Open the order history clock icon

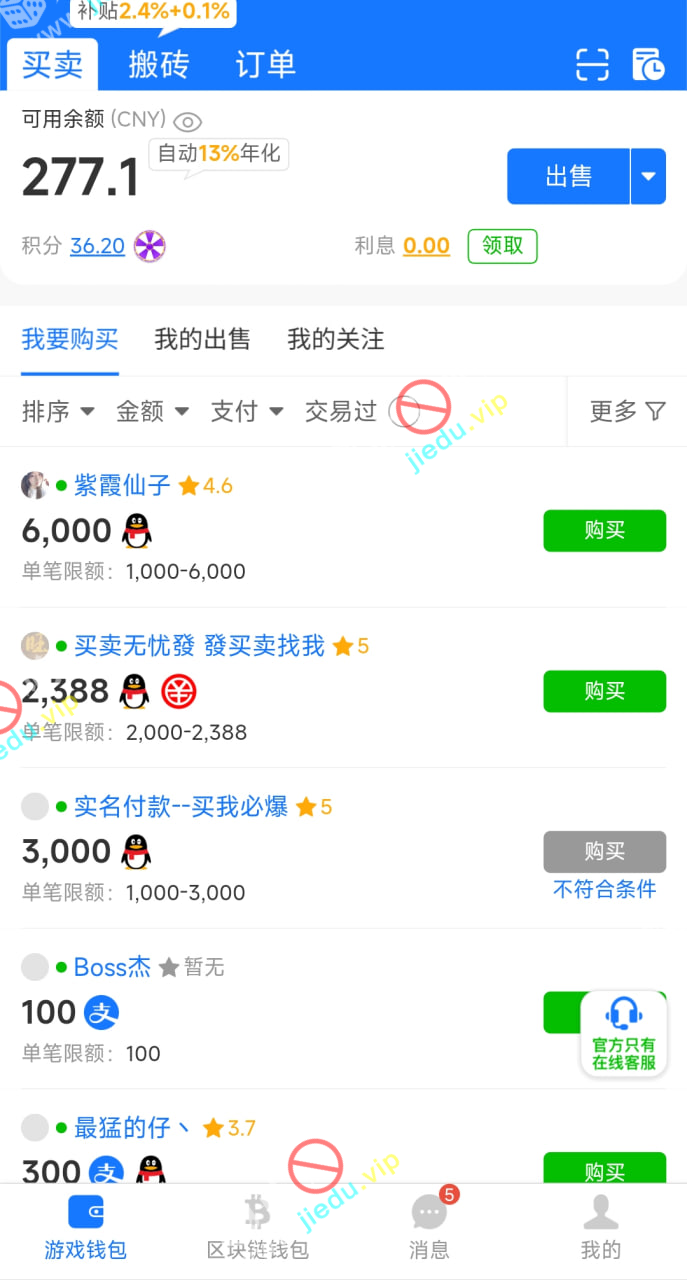coord(648,64)
